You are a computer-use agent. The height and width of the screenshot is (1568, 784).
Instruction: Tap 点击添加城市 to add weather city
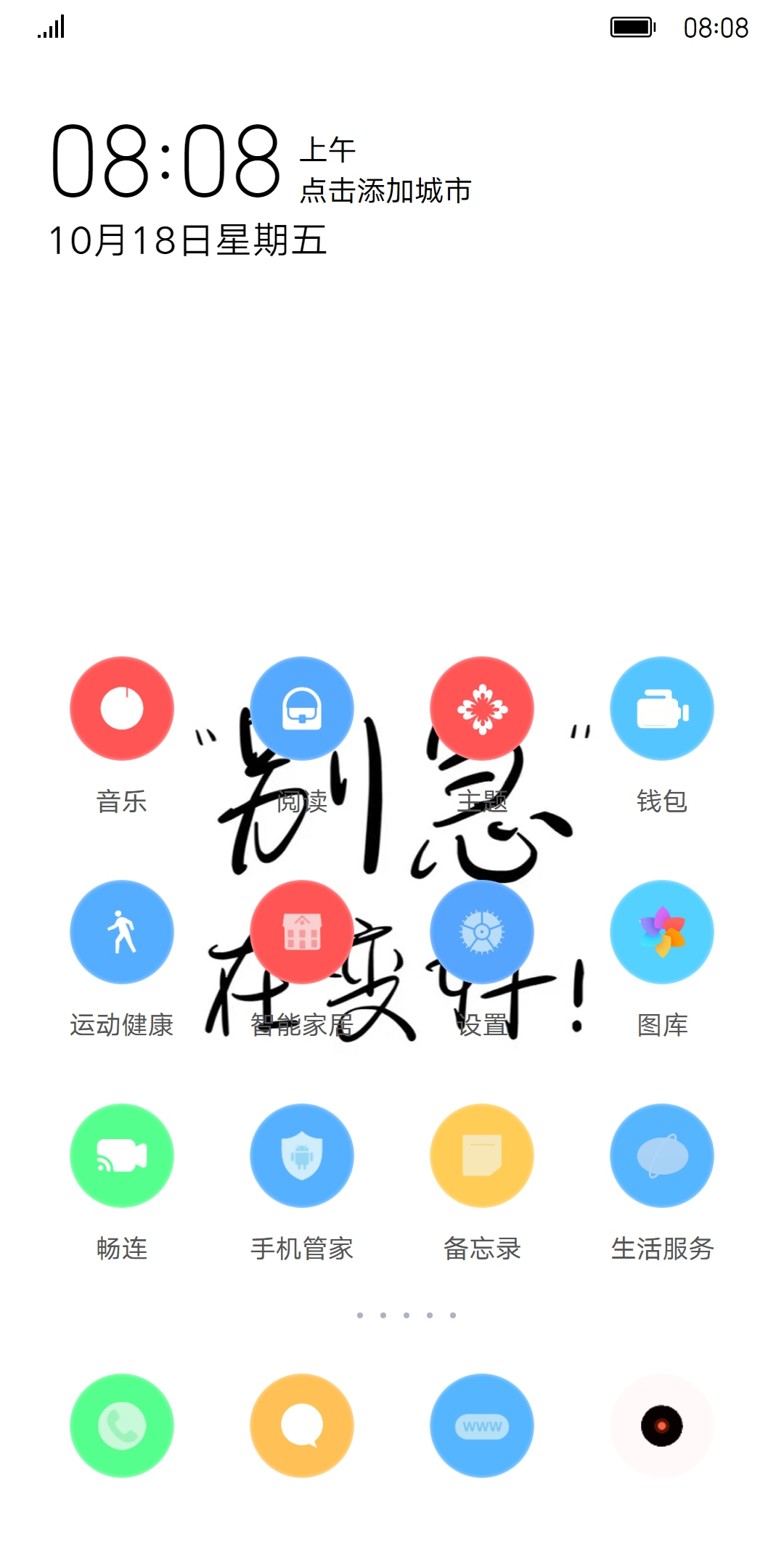click(x=385, y=191)
